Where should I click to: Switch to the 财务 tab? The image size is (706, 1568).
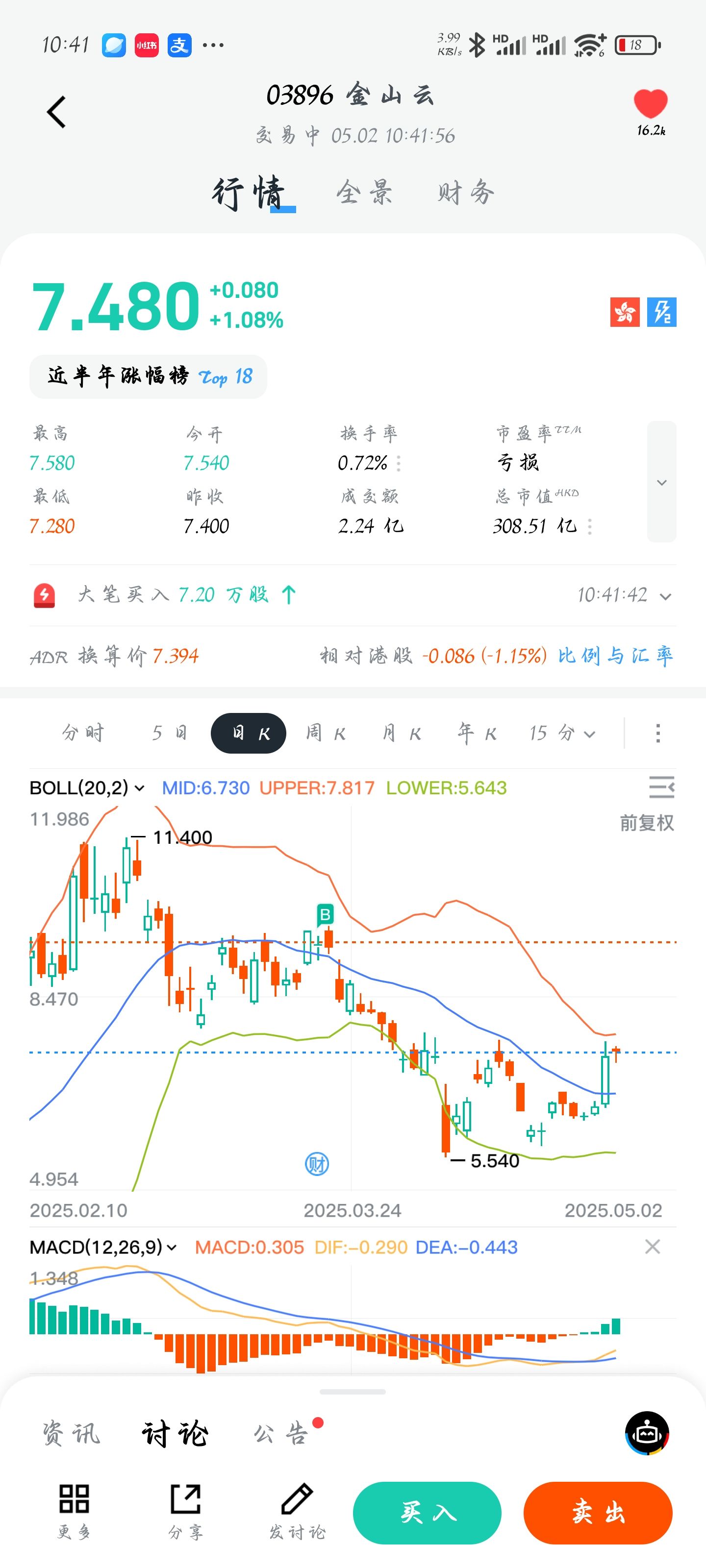pos(465,193)
